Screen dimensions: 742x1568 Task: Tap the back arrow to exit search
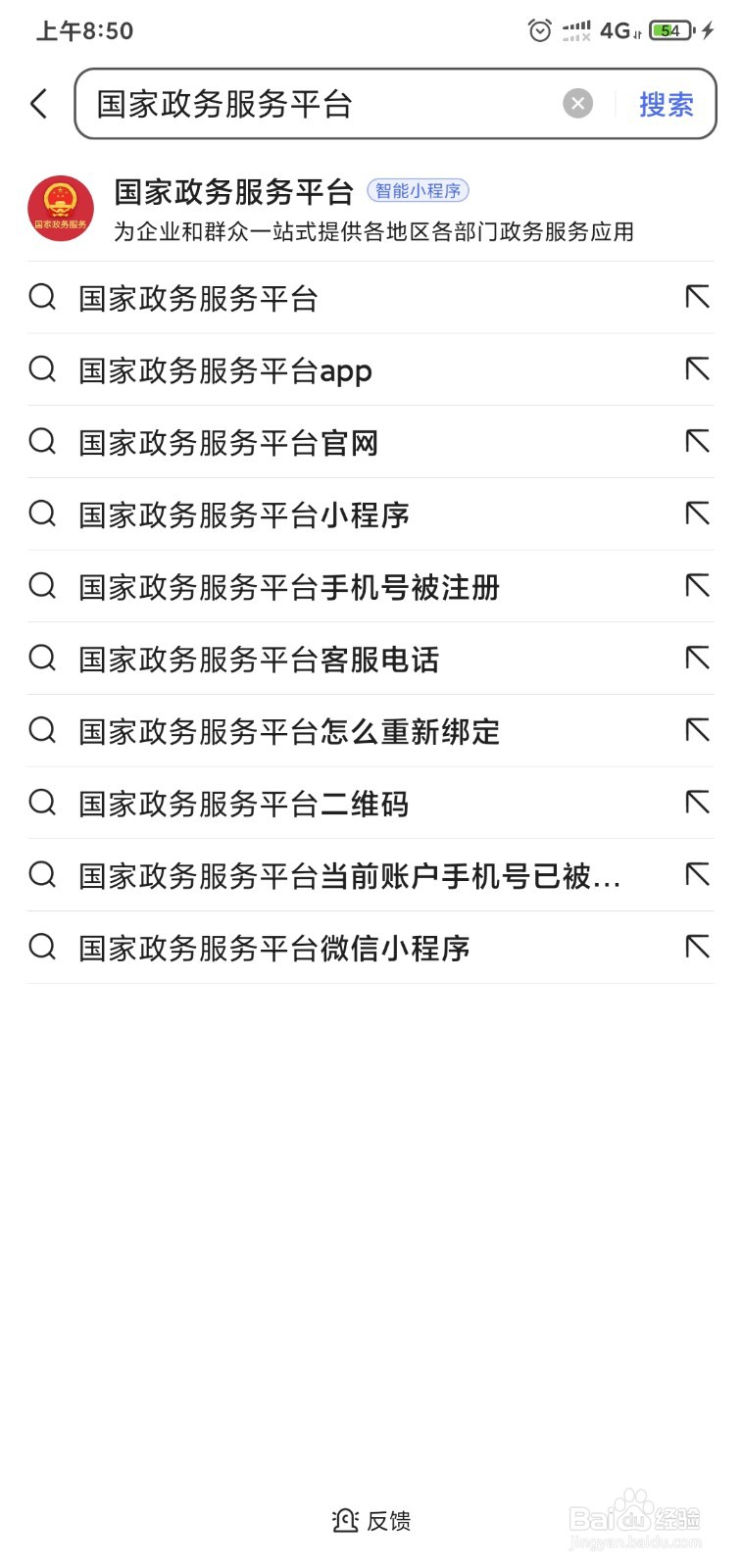38,103
